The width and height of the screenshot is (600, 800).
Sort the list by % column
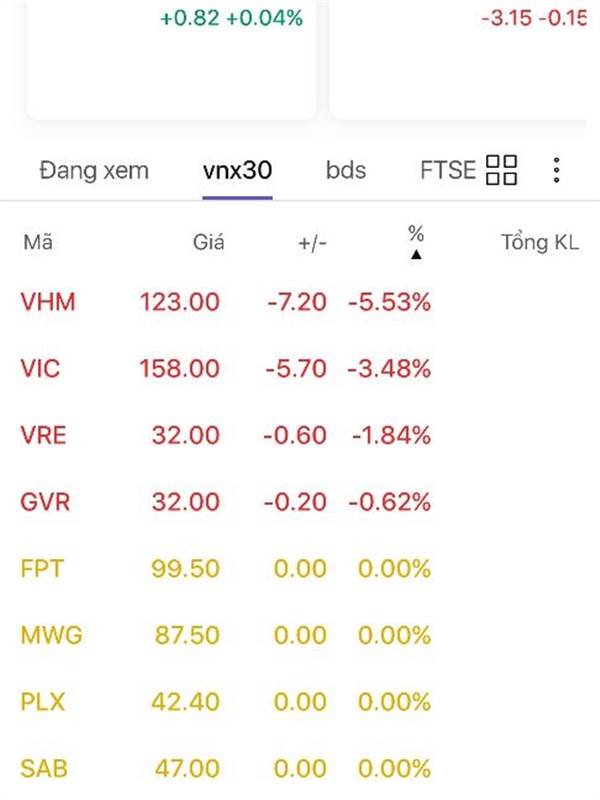click(416, 241)
